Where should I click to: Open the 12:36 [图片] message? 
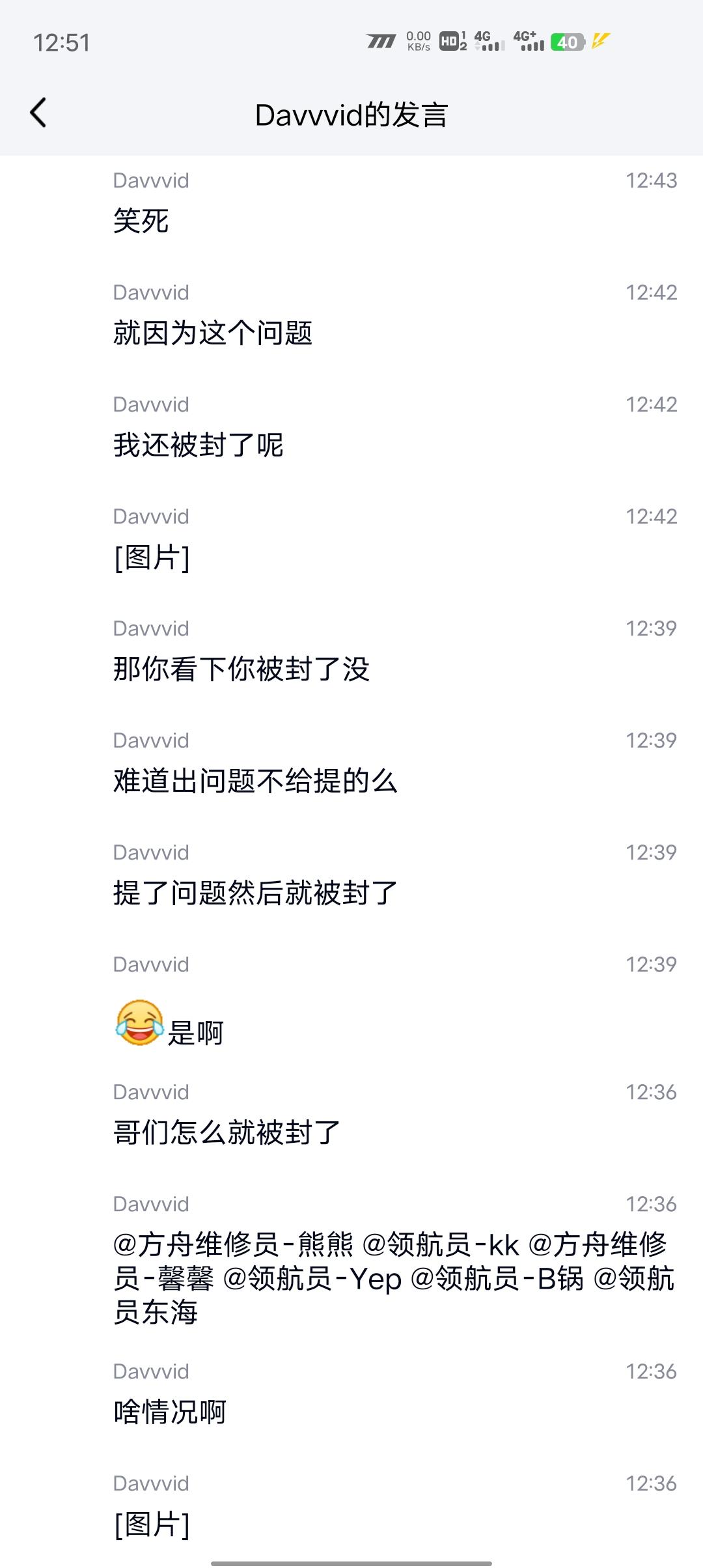click(x=152, y=1524)
